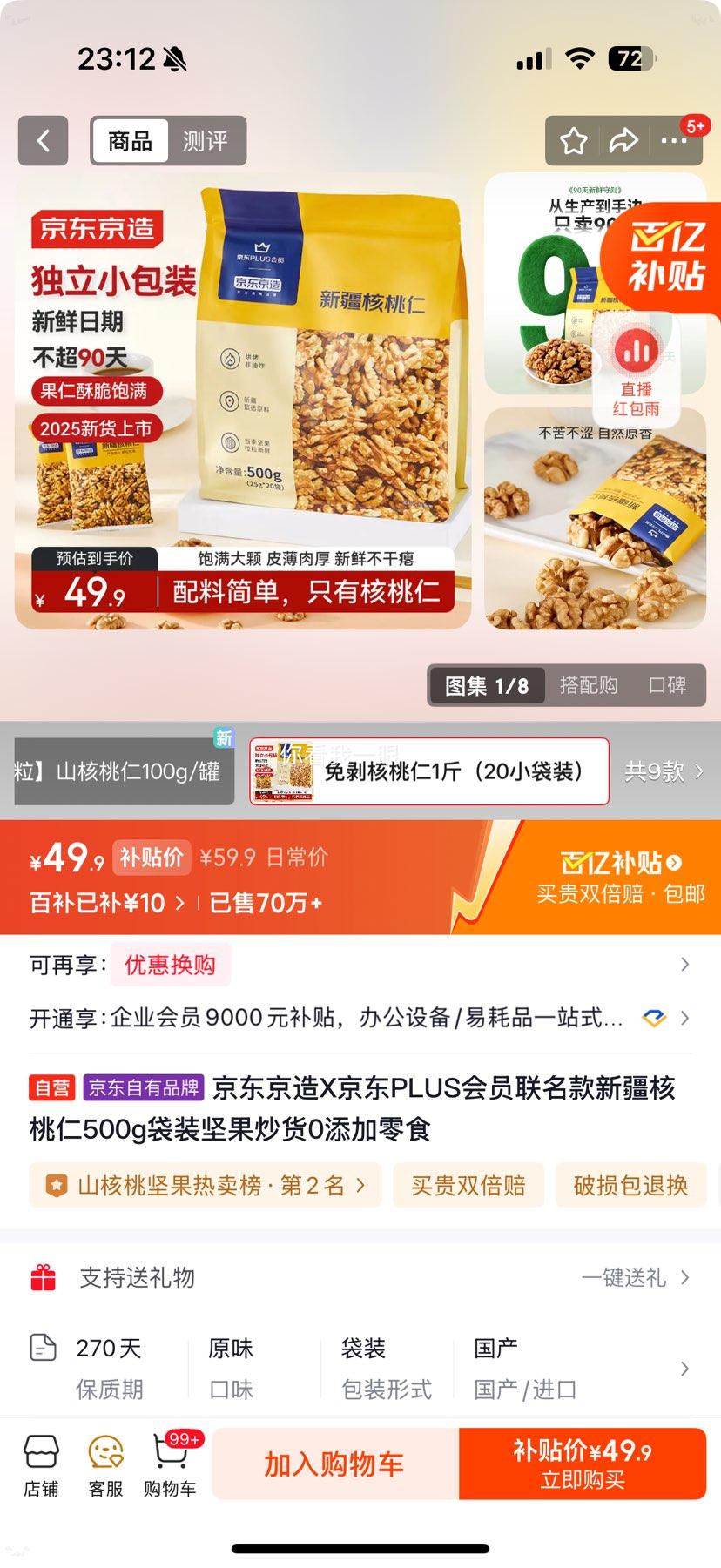Favorite the product with the star icon
This screenshot has height=1568, width=721.
click(573, 140)
